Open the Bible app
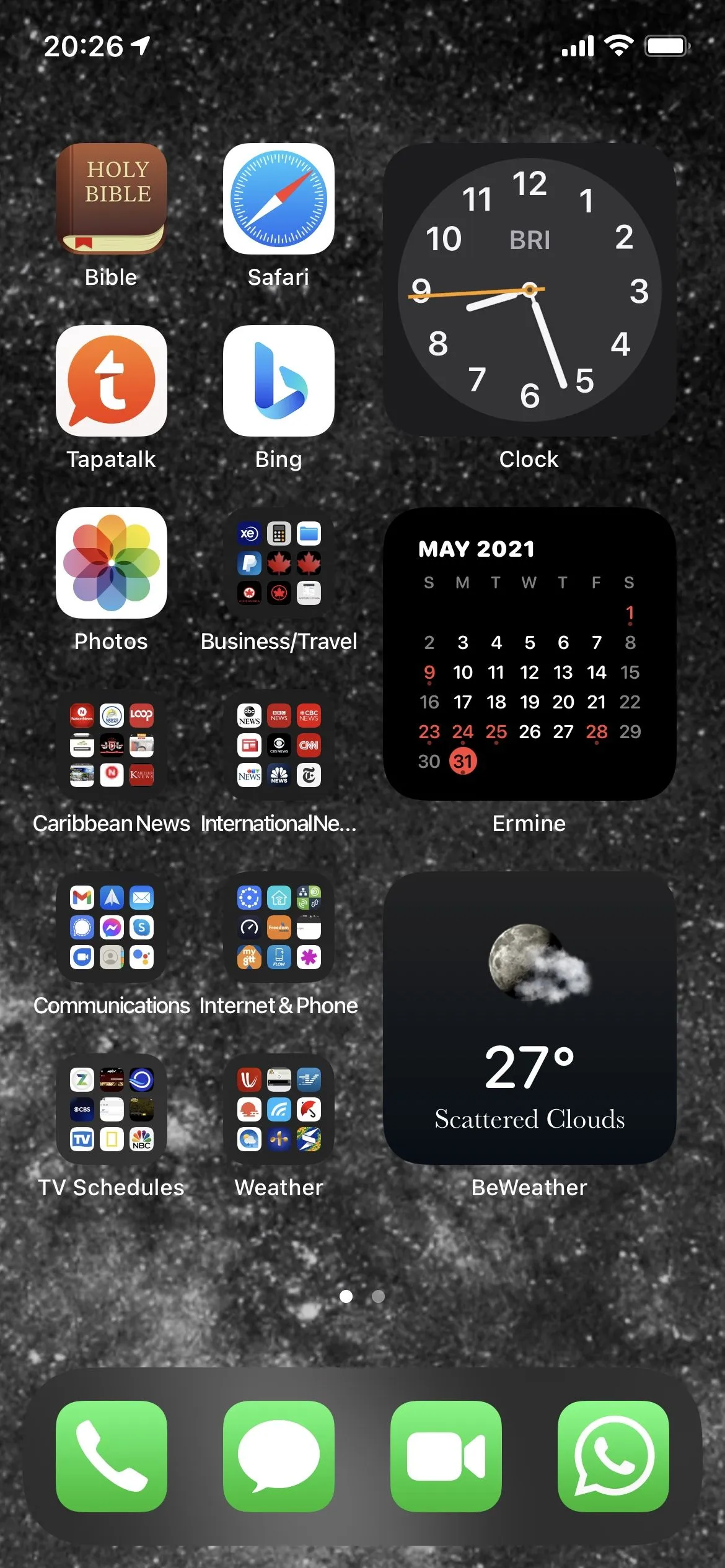 coord(112,199)
